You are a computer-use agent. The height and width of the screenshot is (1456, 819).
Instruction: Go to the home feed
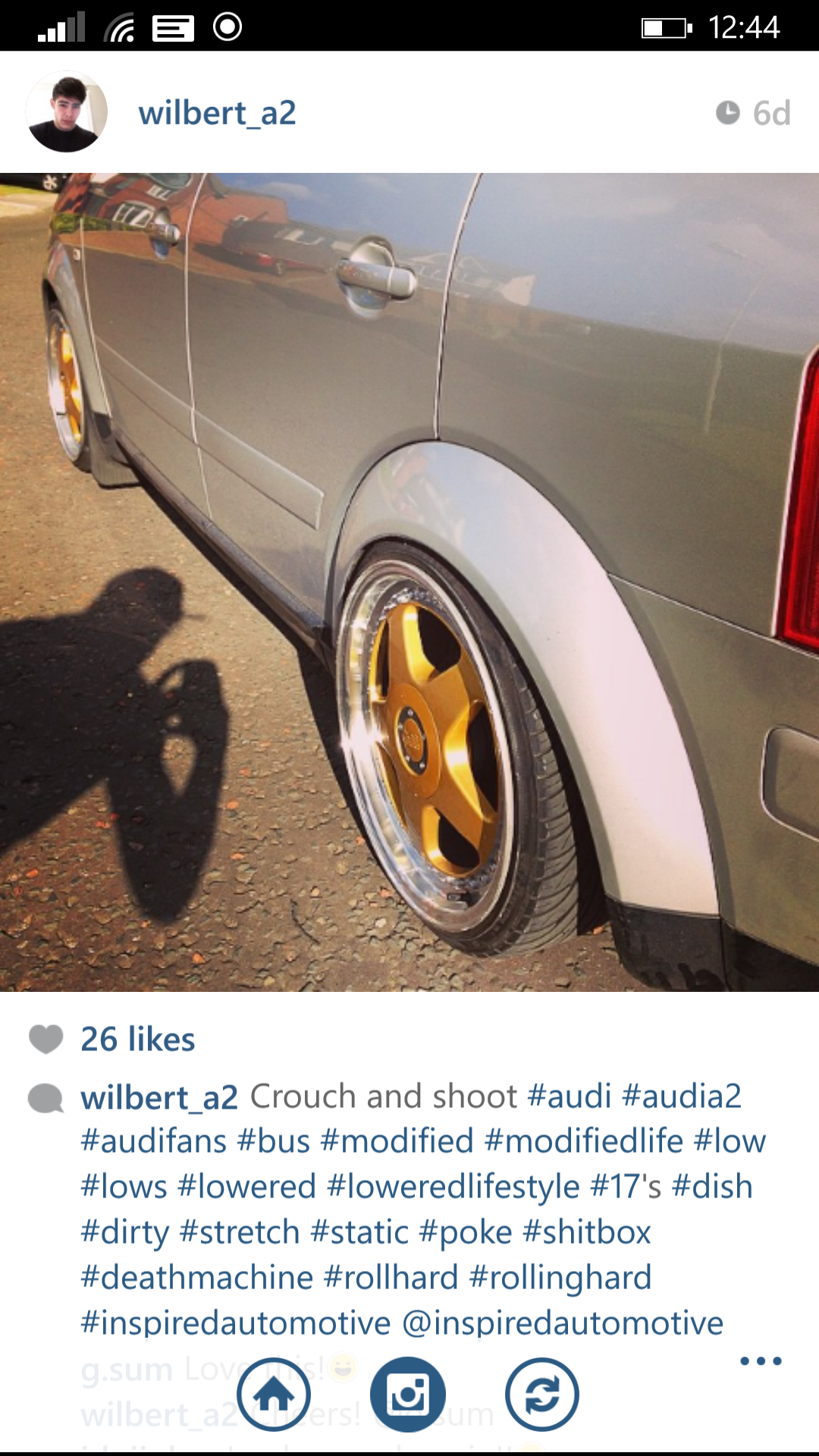[274, 1395]
